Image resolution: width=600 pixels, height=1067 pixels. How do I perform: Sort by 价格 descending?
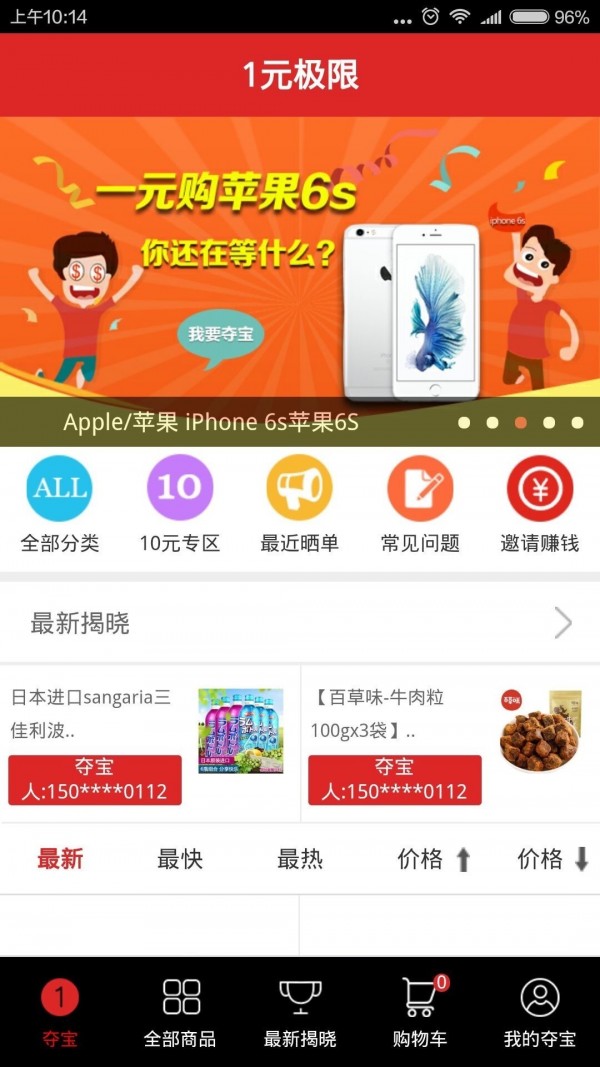pyautogui.click(x=553, y=859)
